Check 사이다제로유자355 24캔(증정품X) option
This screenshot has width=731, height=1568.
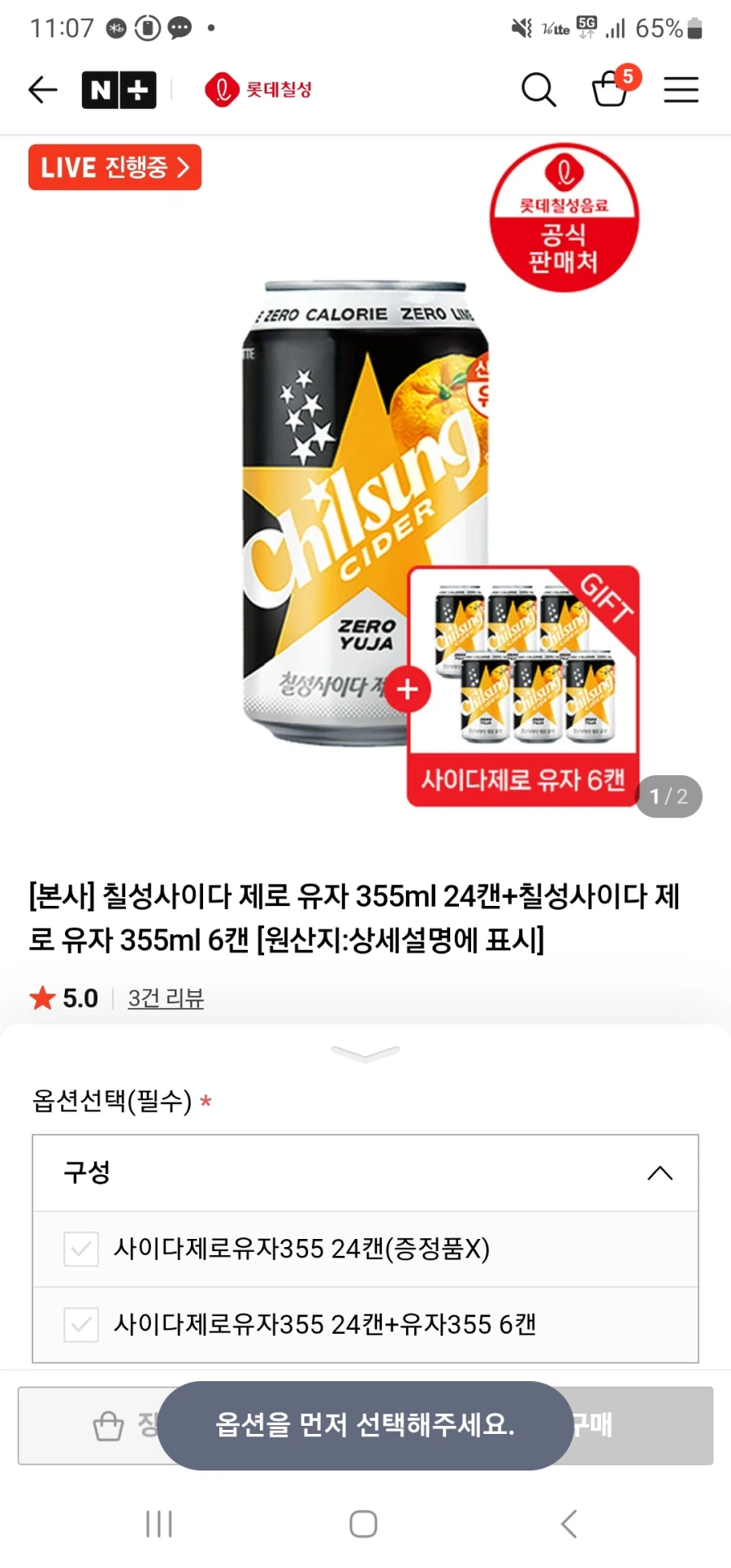pos(80,1249)
